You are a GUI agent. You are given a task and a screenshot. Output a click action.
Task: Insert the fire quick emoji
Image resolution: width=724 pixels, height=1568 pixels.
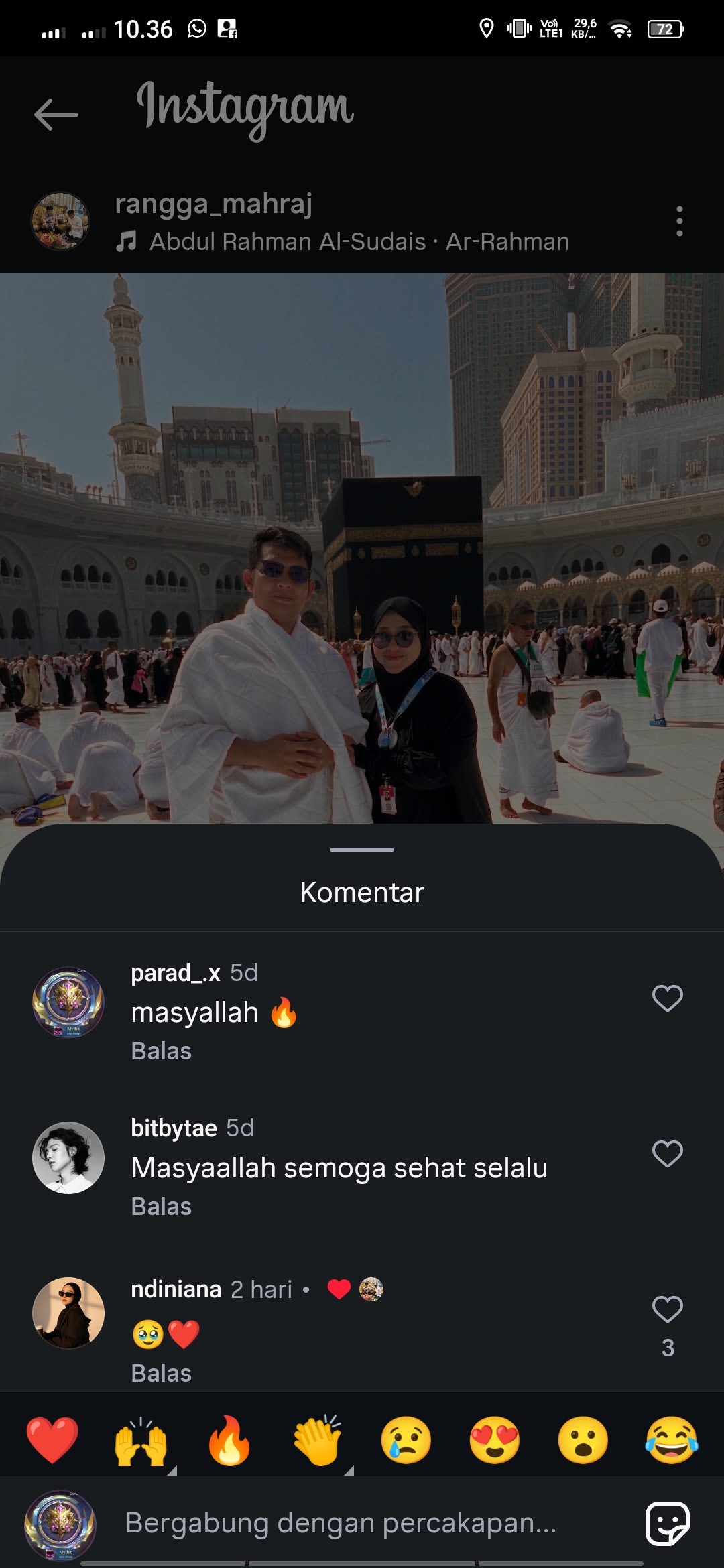click(229, 1440)
